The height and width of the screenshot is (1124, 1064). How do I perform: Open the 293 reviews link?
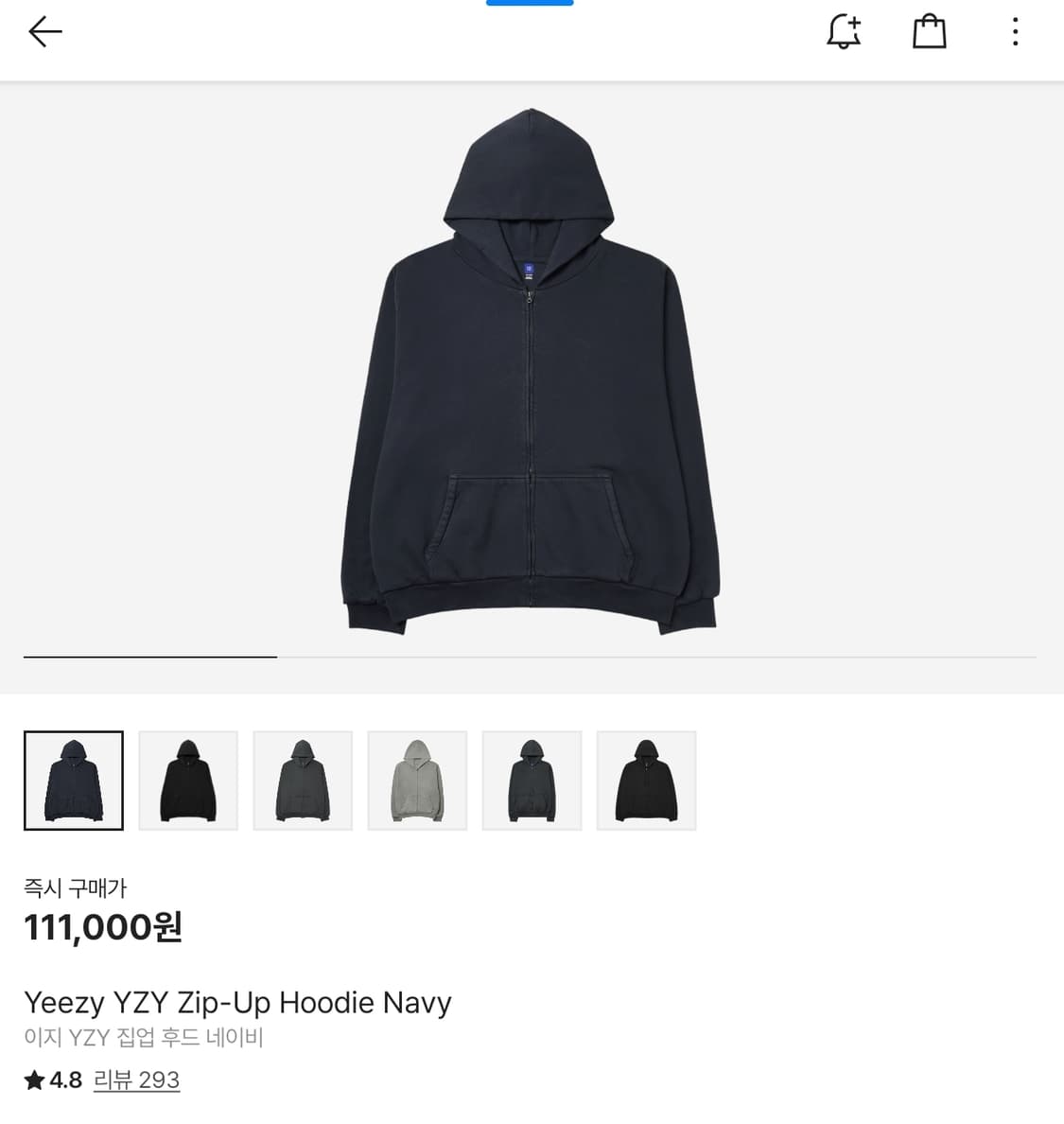tap(136, 1079)
